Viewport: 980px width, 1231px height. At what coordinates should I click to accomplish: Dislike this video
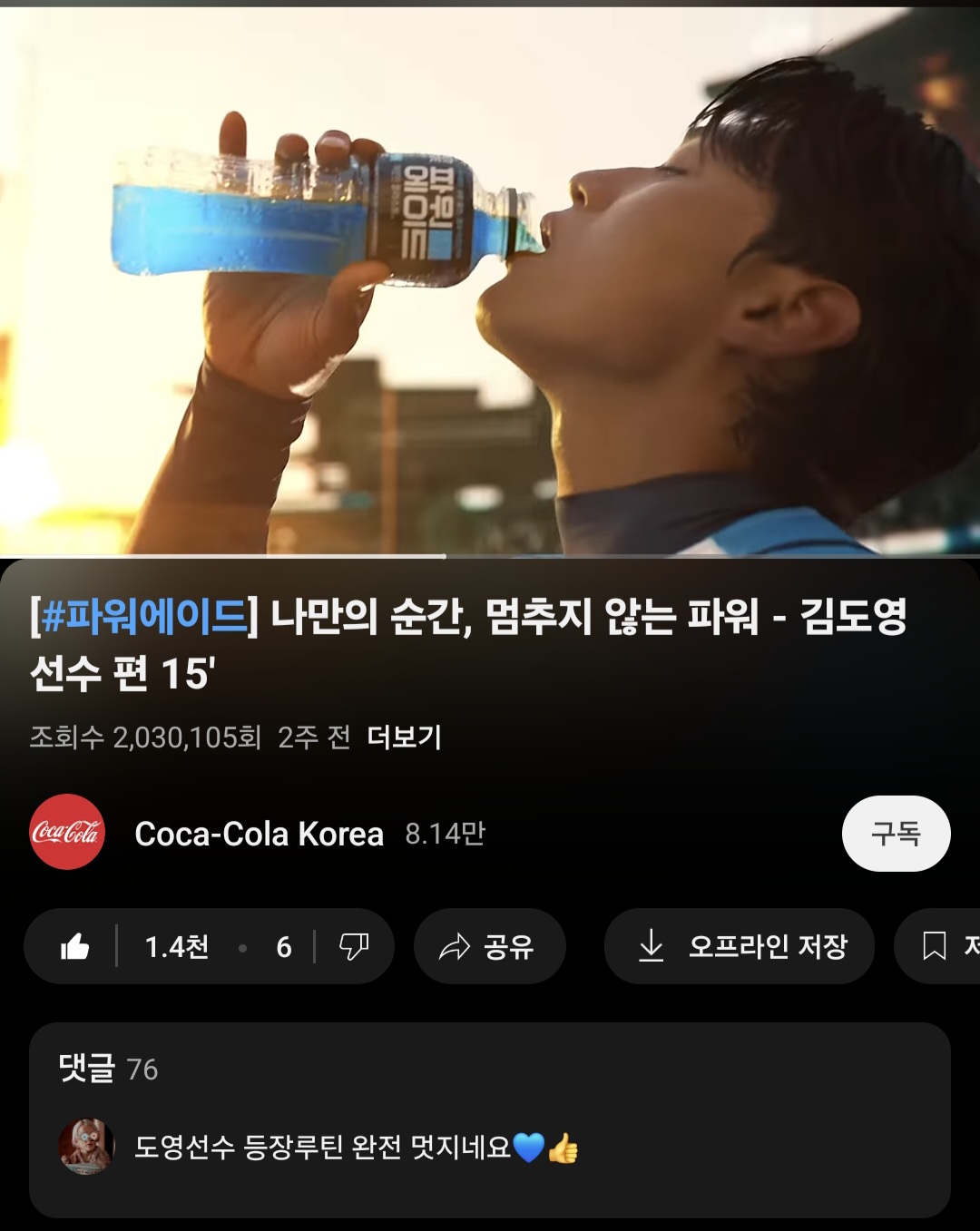tap(353, 947)
